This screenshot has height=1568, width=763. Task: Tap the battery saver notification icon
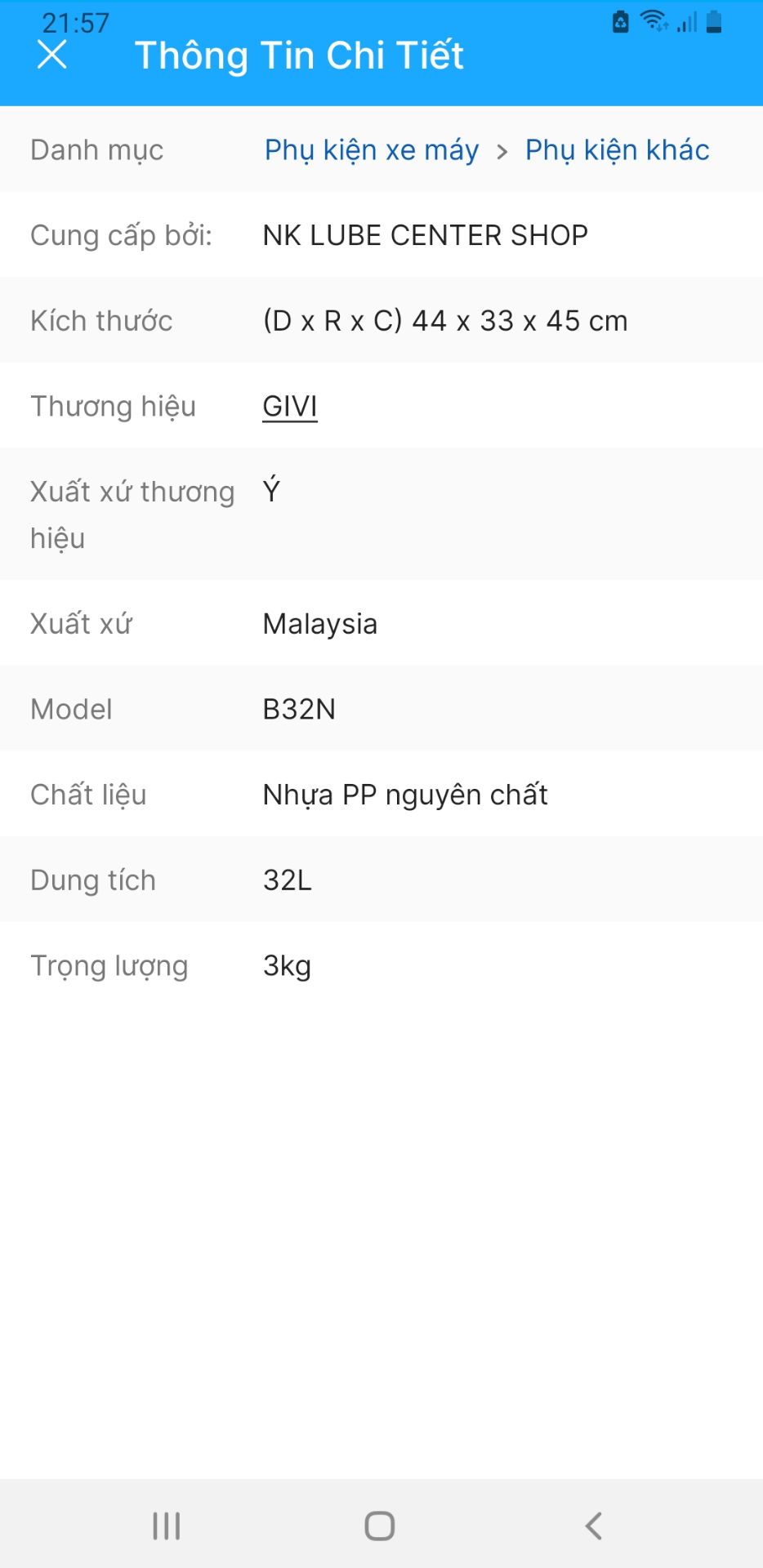pyautogui.click(x=618, y=21)
